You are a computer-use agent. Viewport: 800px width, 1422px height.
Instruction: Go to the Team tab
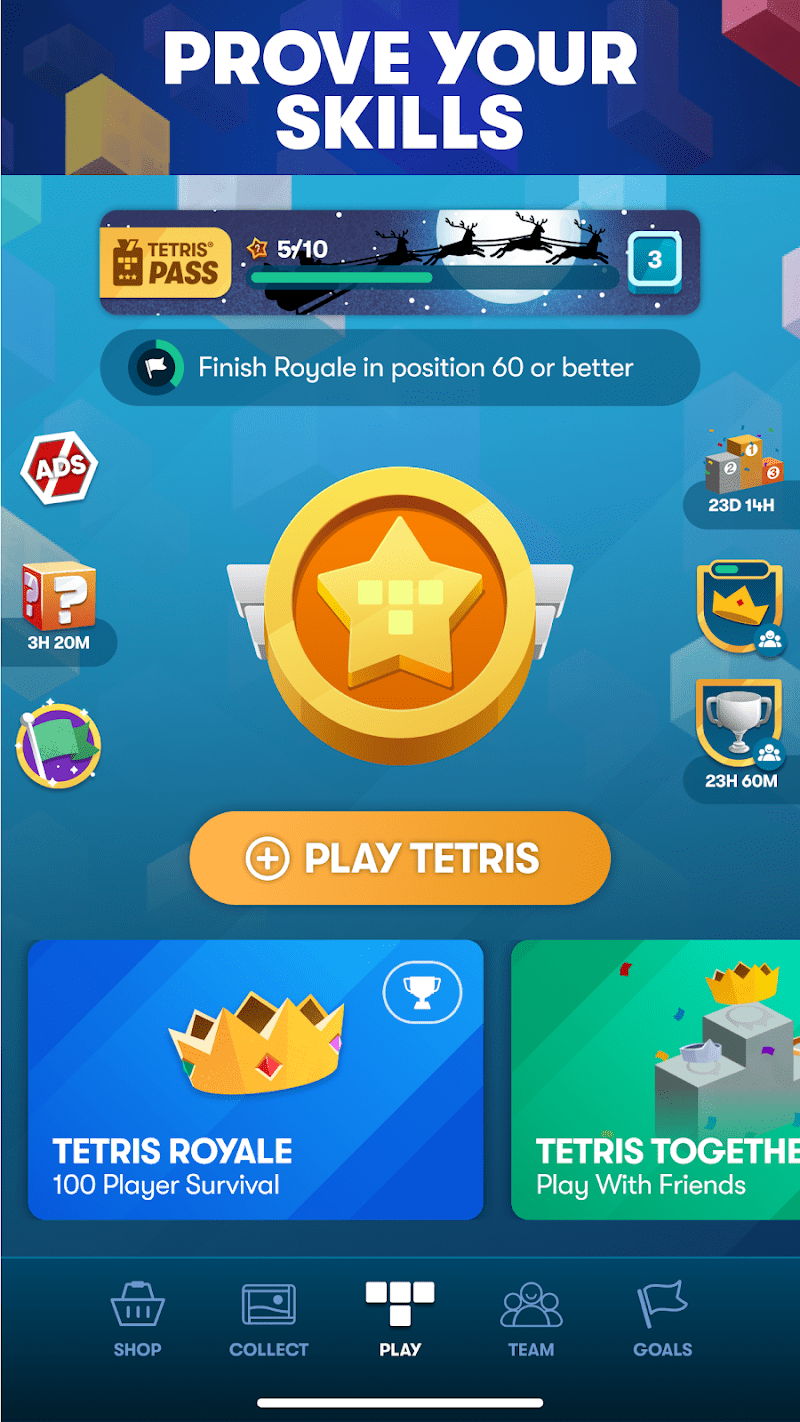coord(531,1318)
